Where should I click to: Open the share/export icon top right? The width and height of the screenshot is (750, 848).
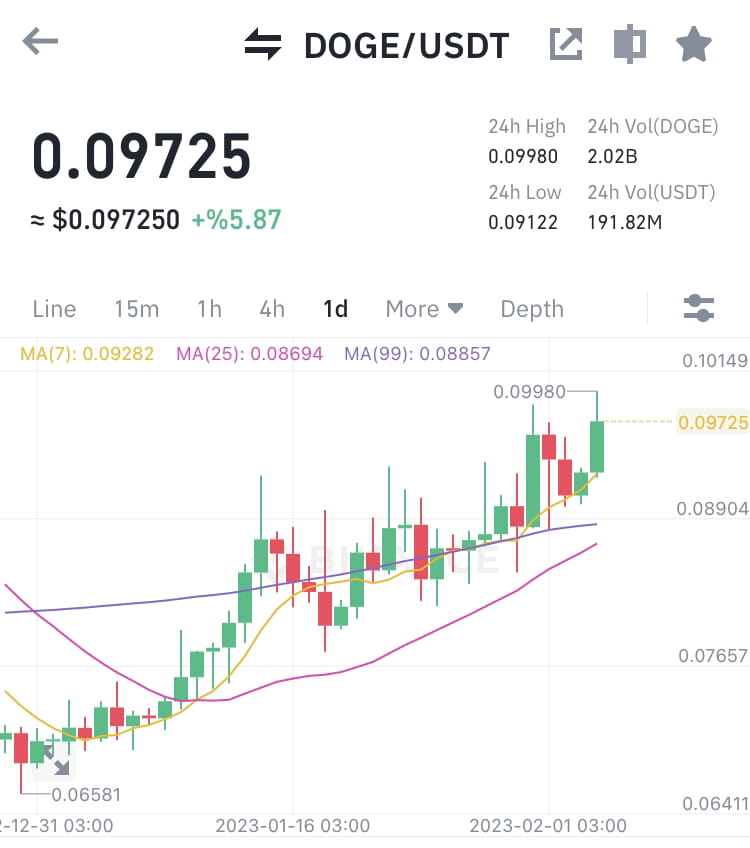[x=566, y=44]
